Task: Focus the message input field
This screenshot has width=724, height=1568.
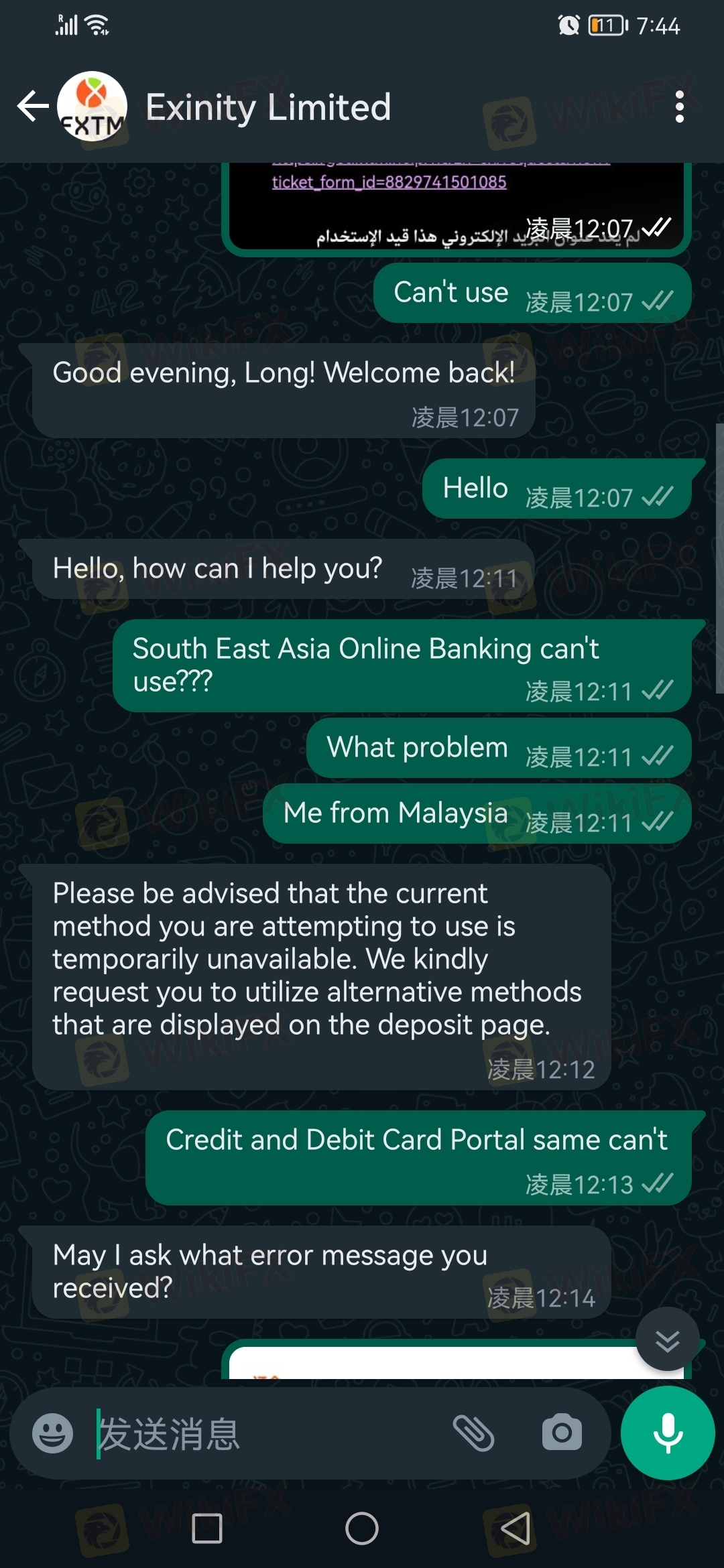Action: [268, 1434]
